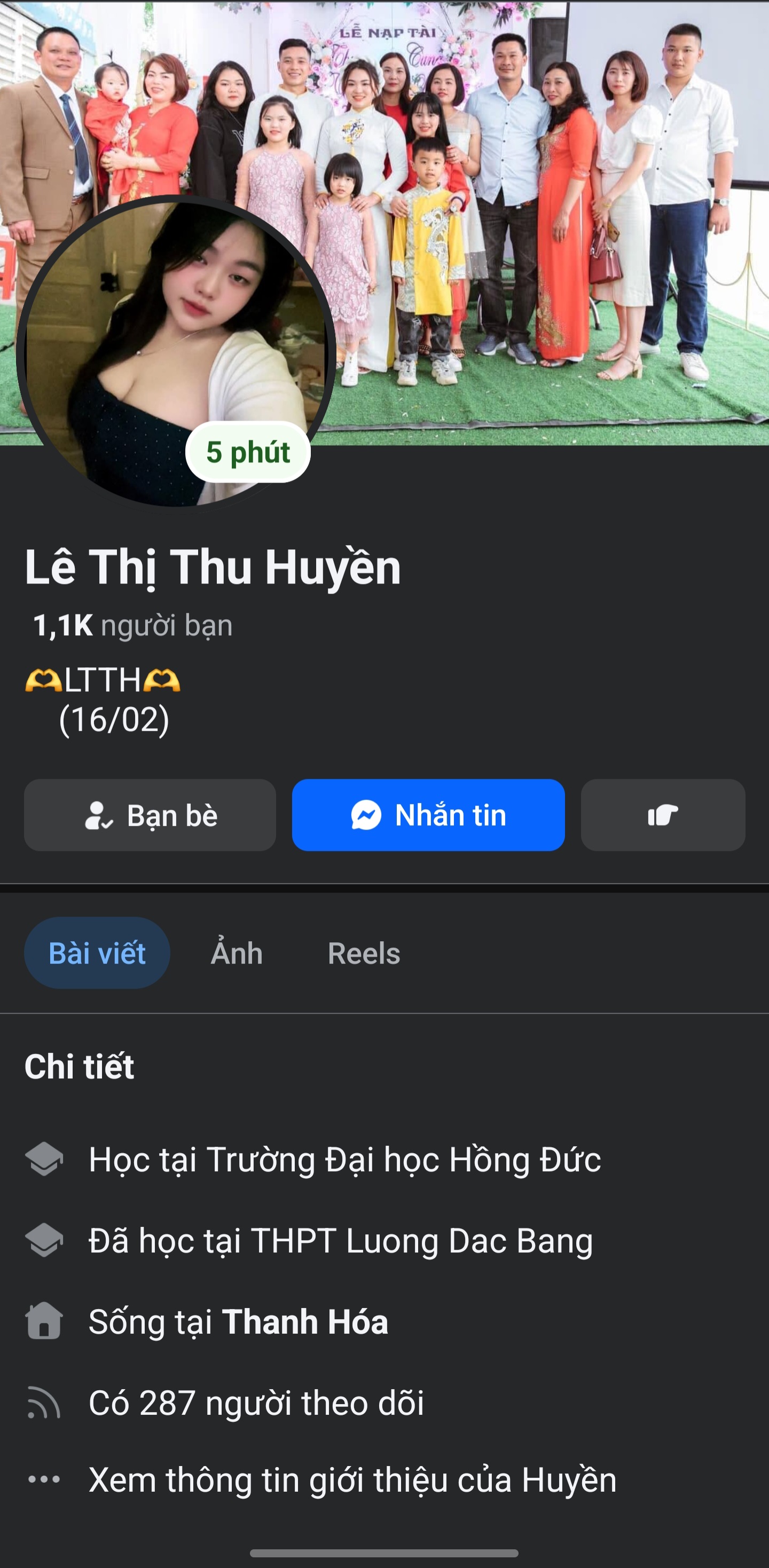Tap Xem thông tin giới thiệu của Huyền
Screen dimensions: 769x1568
click(352, 1480)
